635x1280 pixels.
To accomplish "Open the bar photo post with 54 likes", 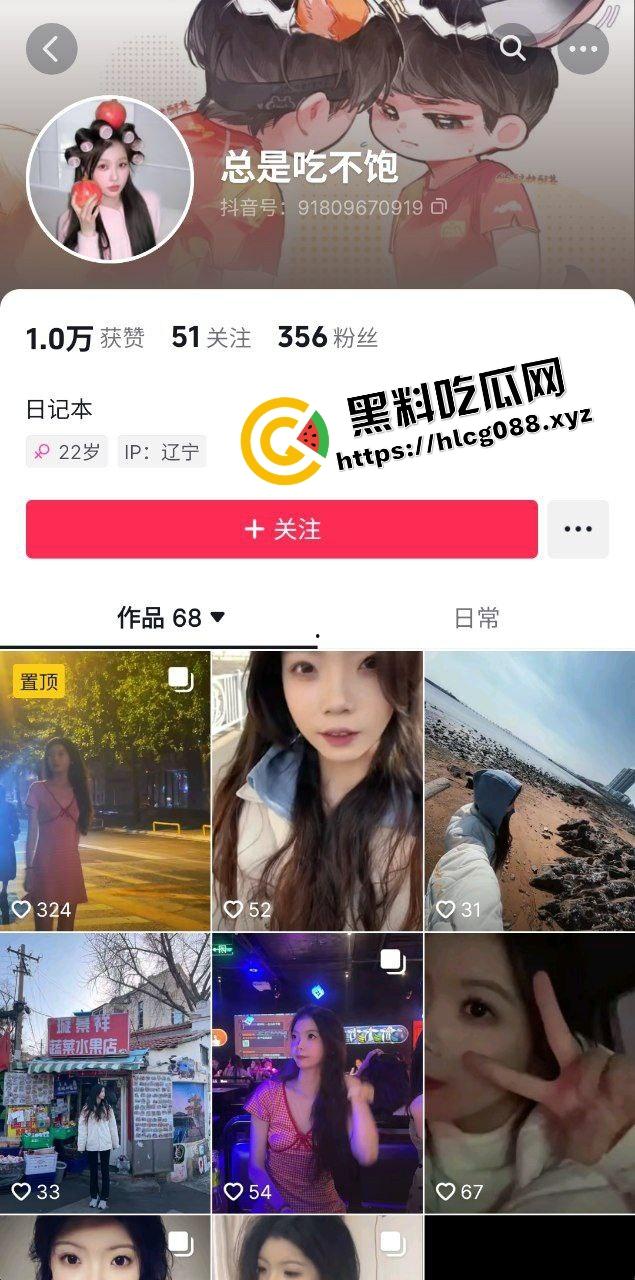I will pos(317,1072).
